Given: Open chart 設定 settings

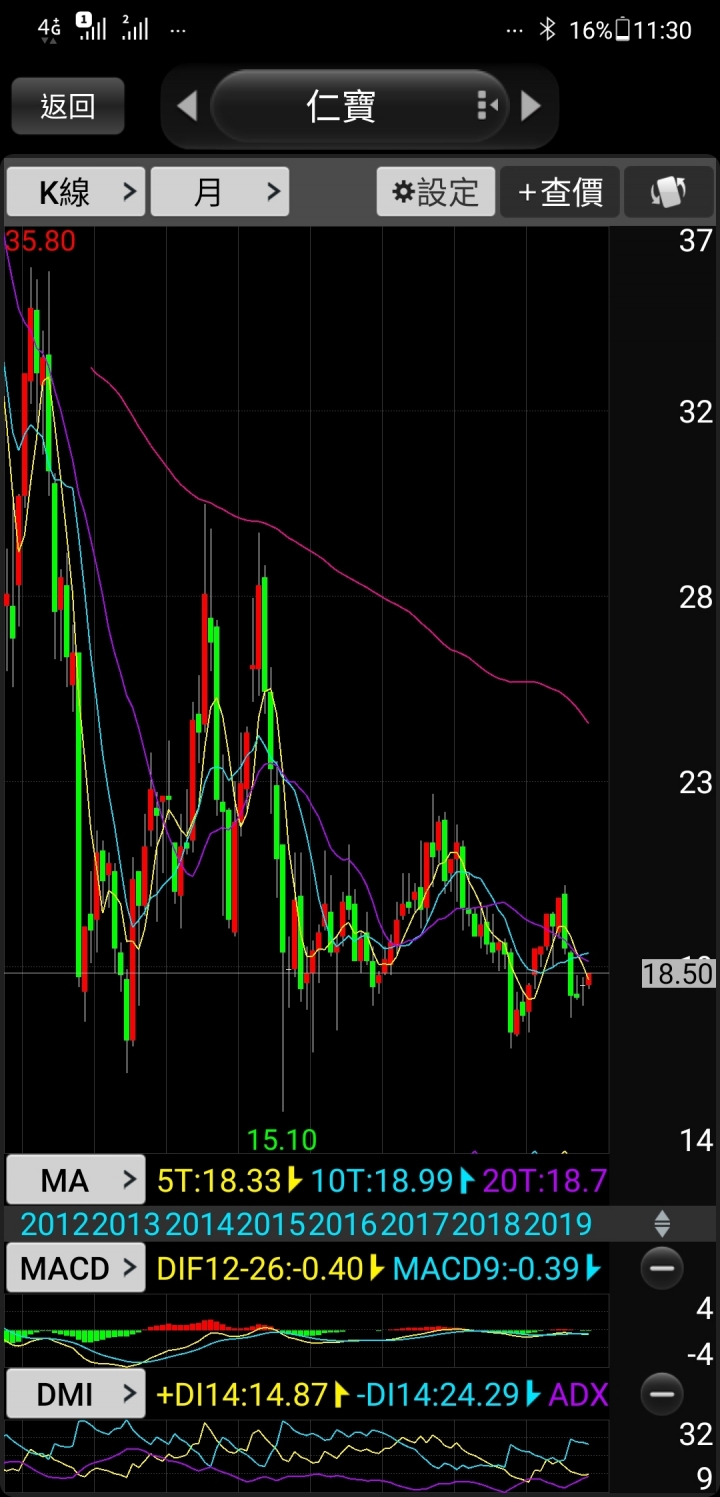Looking at the screenshot, I should pyautogui.click(x=436, y=192).
